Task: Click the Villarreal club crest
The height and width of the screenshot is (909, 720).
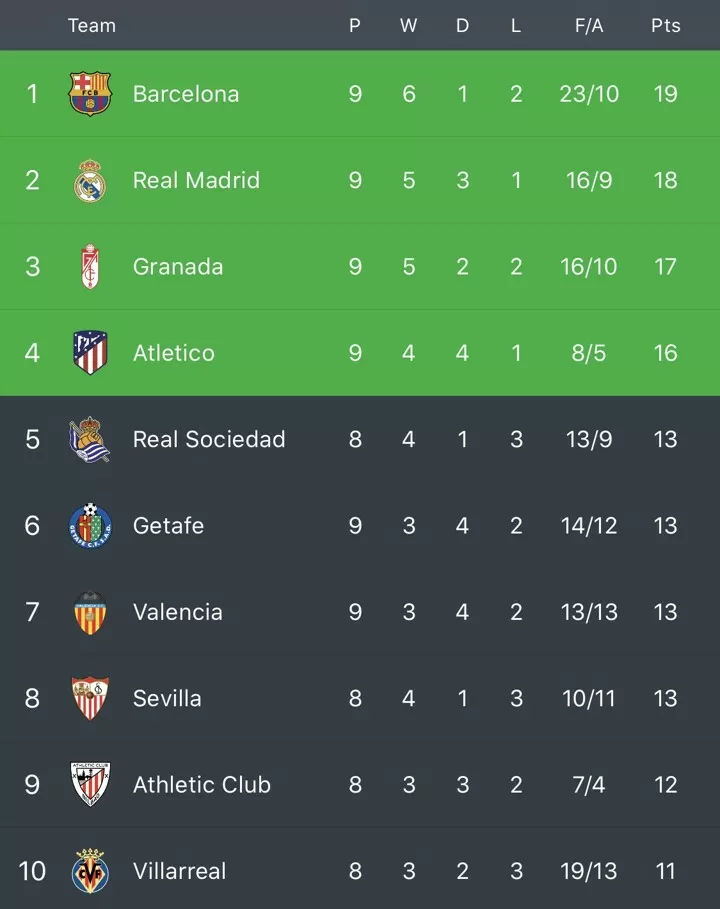Action: (x=91, y=870)
